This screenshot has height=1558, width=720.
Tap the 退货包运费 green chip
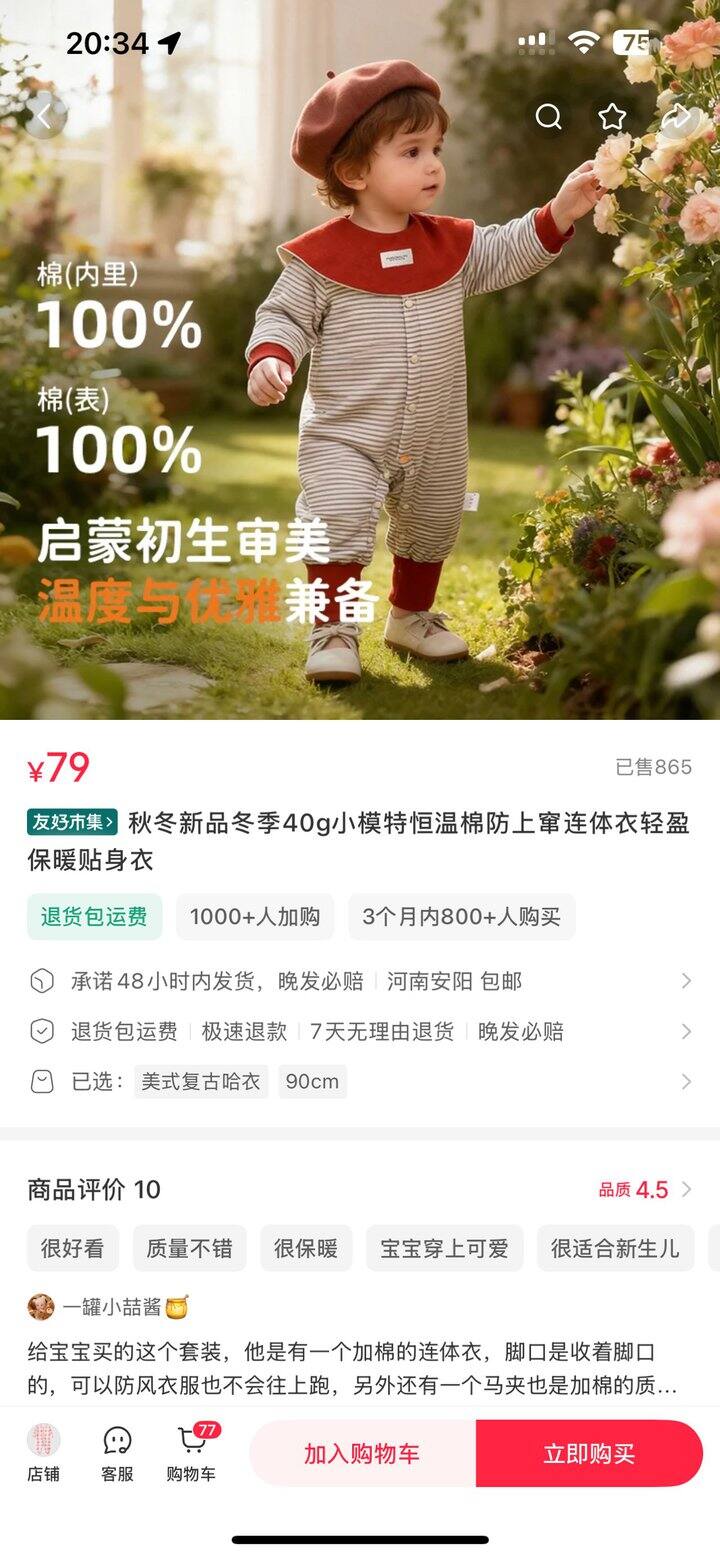coord(94,917)
